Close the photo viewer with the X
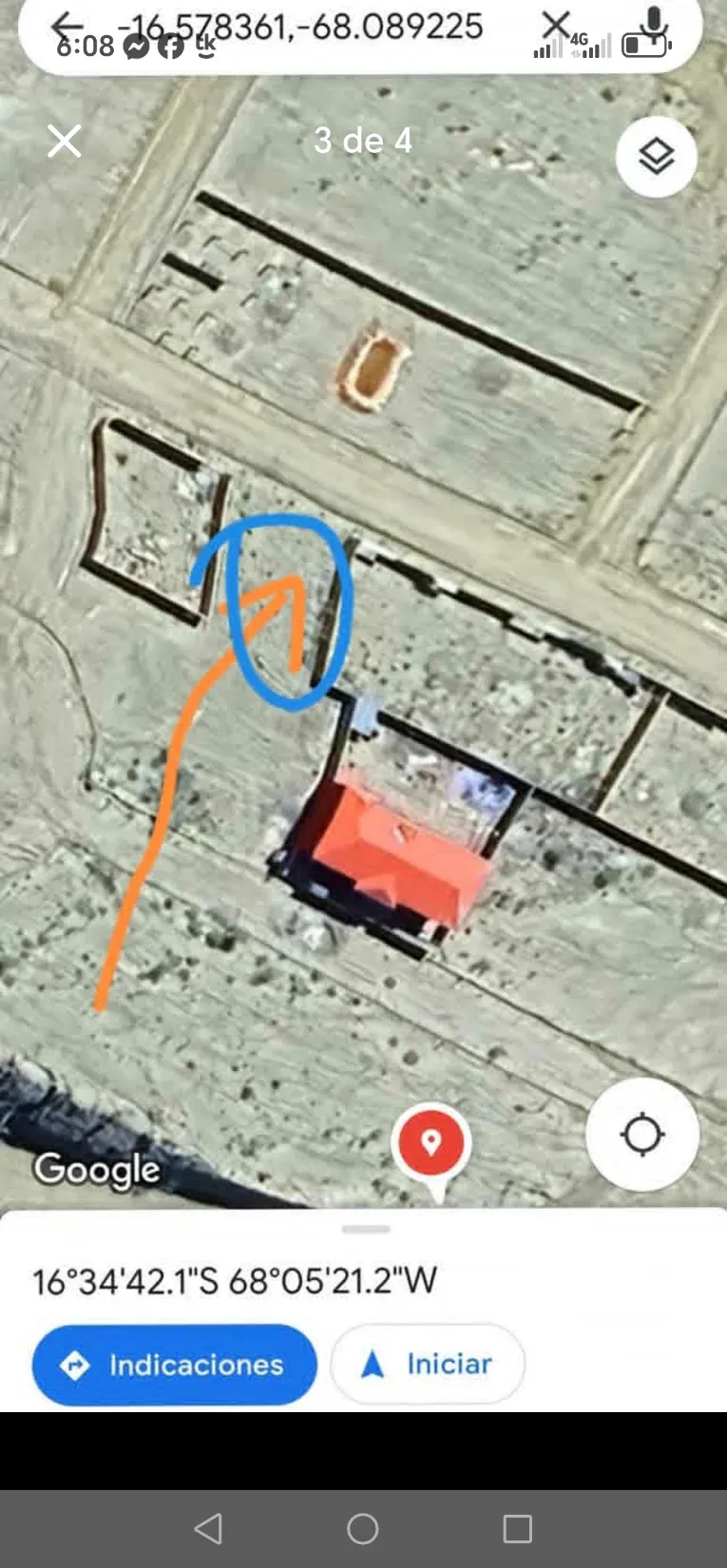This screenshot has width=727, height=1568. (65, 142)
